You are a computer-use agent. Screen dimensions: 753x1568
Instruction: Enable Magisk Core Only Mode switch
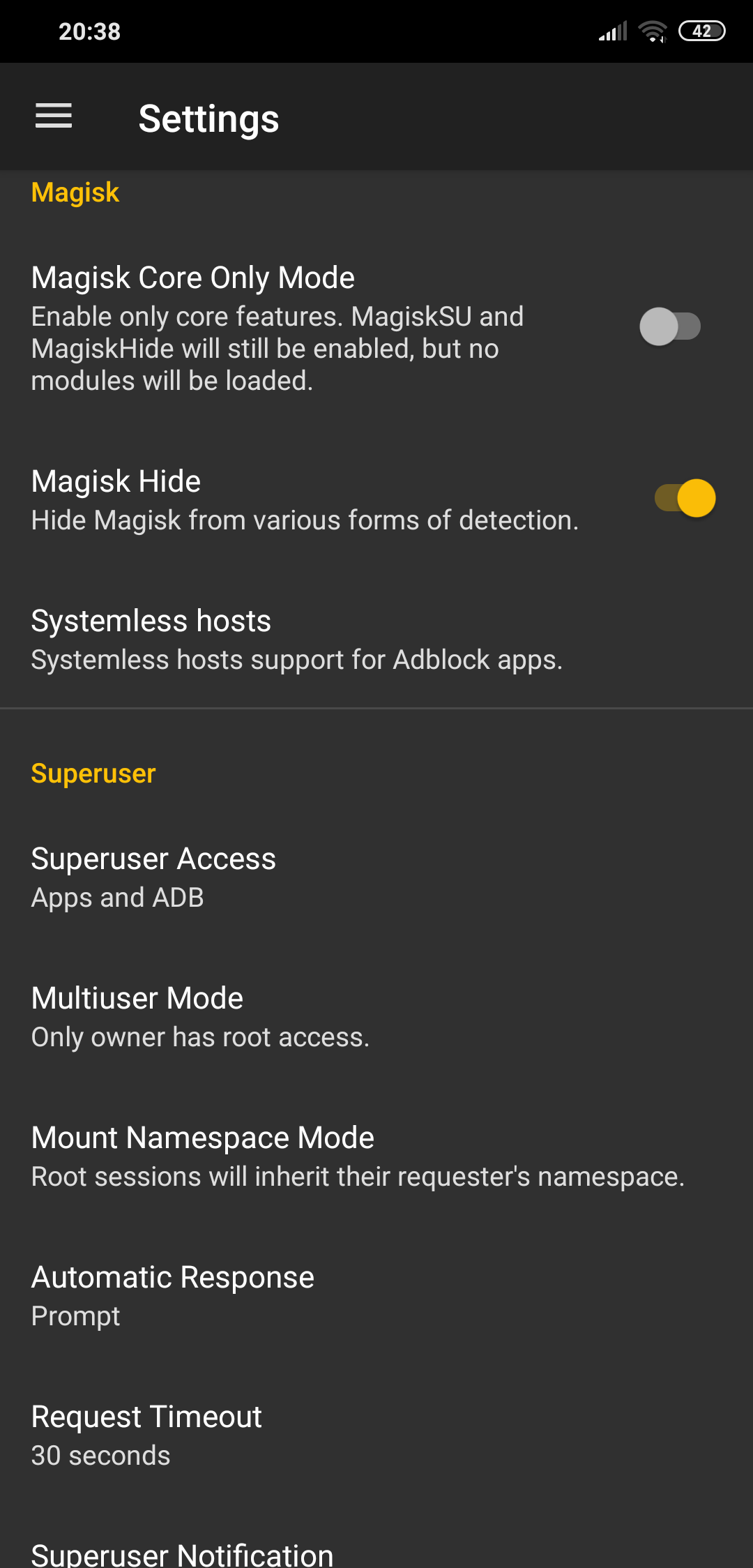[670, 326]
